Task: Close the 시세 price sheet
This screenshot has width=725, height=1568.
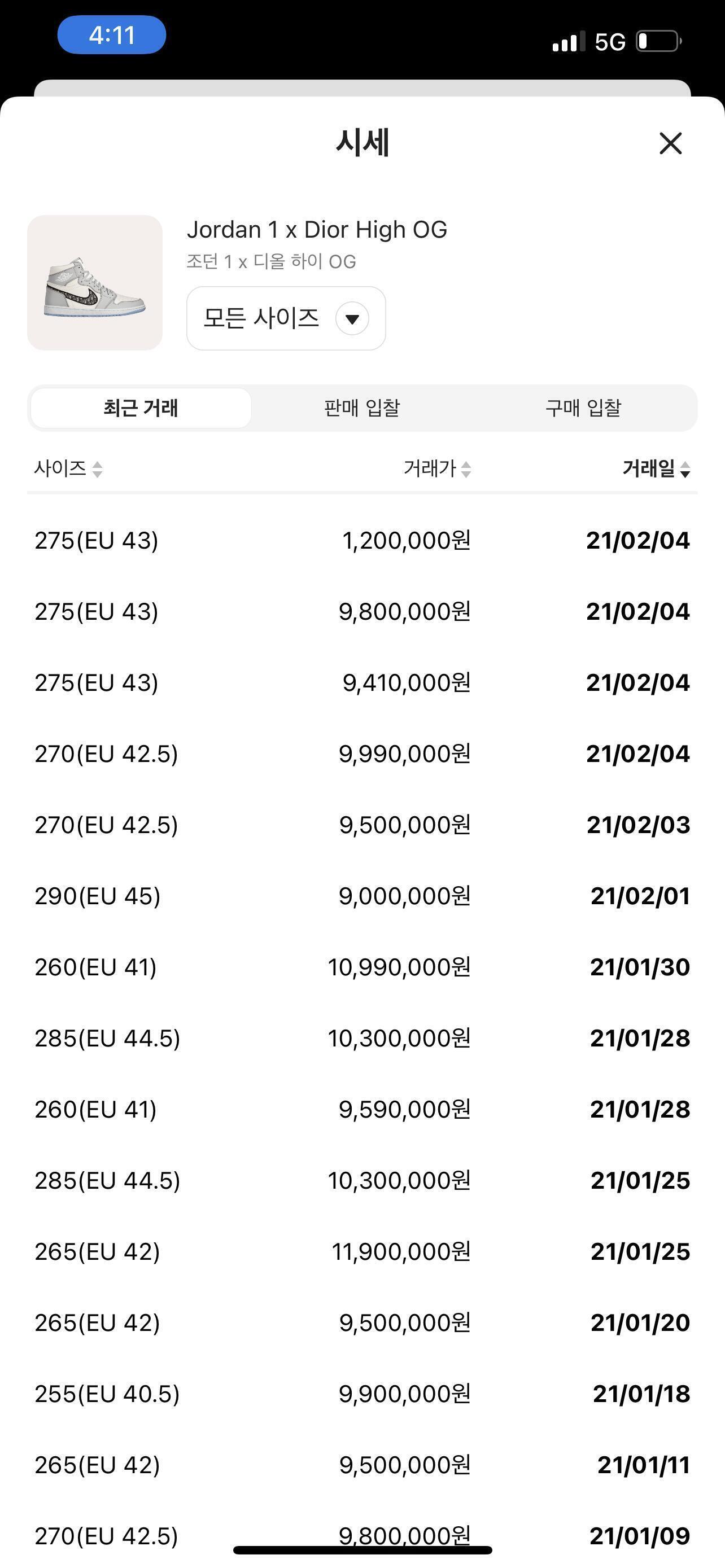Action: tap(670, 144)
